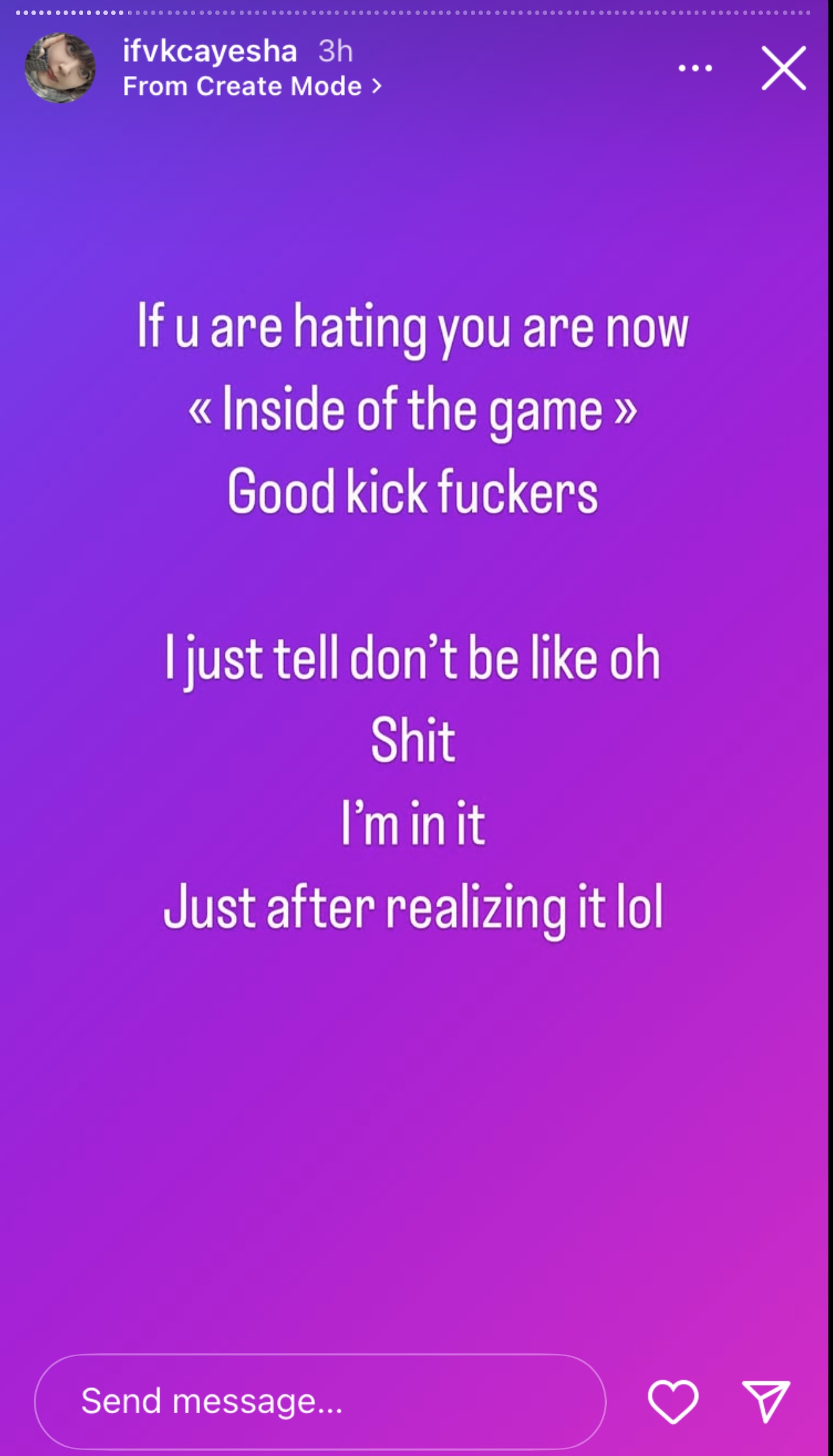833x1456 pixels.
Task: Open the three-dot more options menu
Action: pyautogui.click(x=695, y=68)
